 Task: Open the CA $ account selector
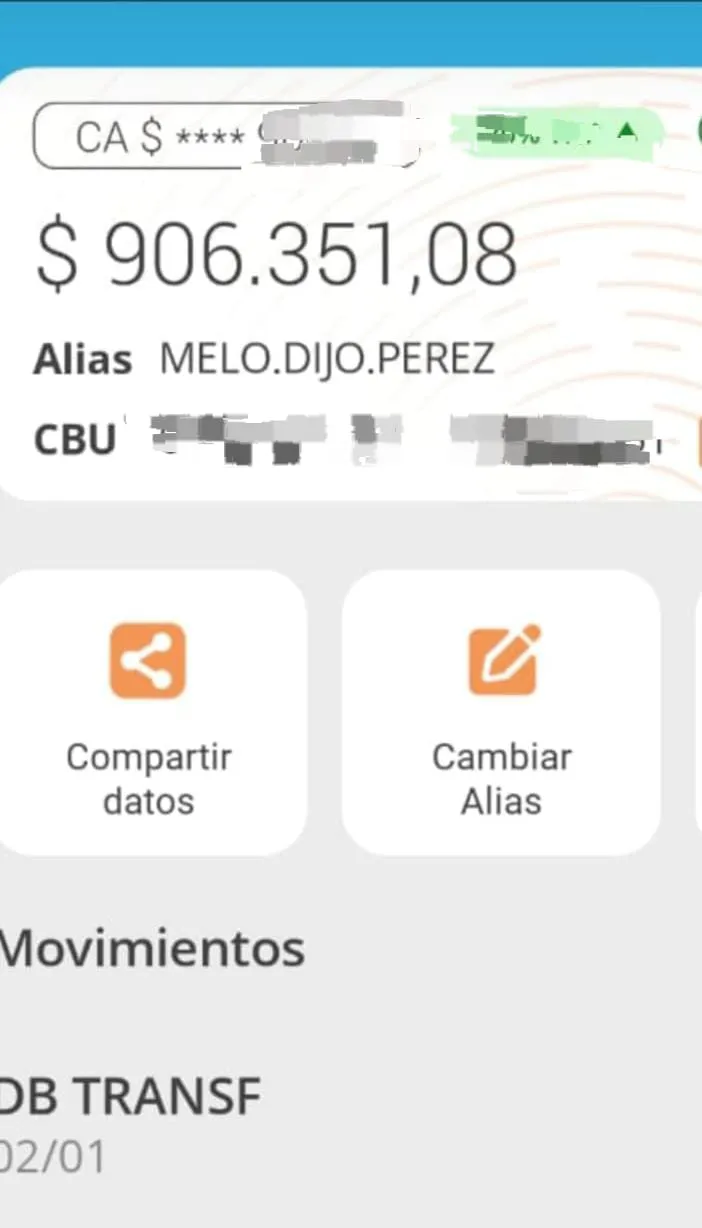225,136
